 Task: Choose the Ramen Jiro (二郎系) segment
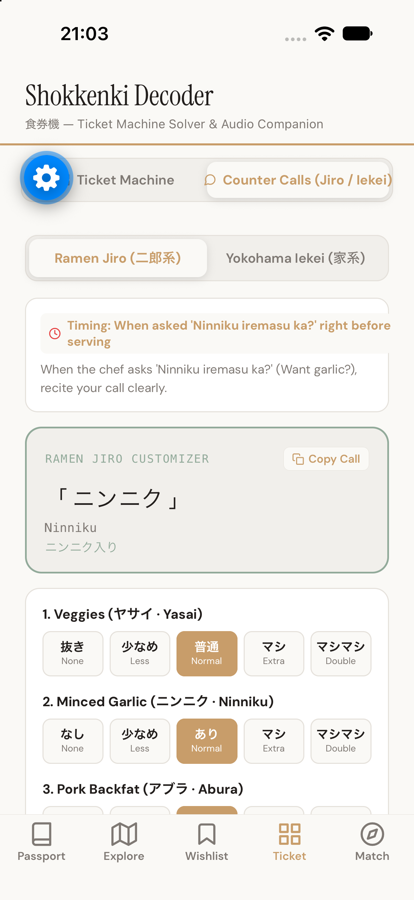tap(118, 258)
